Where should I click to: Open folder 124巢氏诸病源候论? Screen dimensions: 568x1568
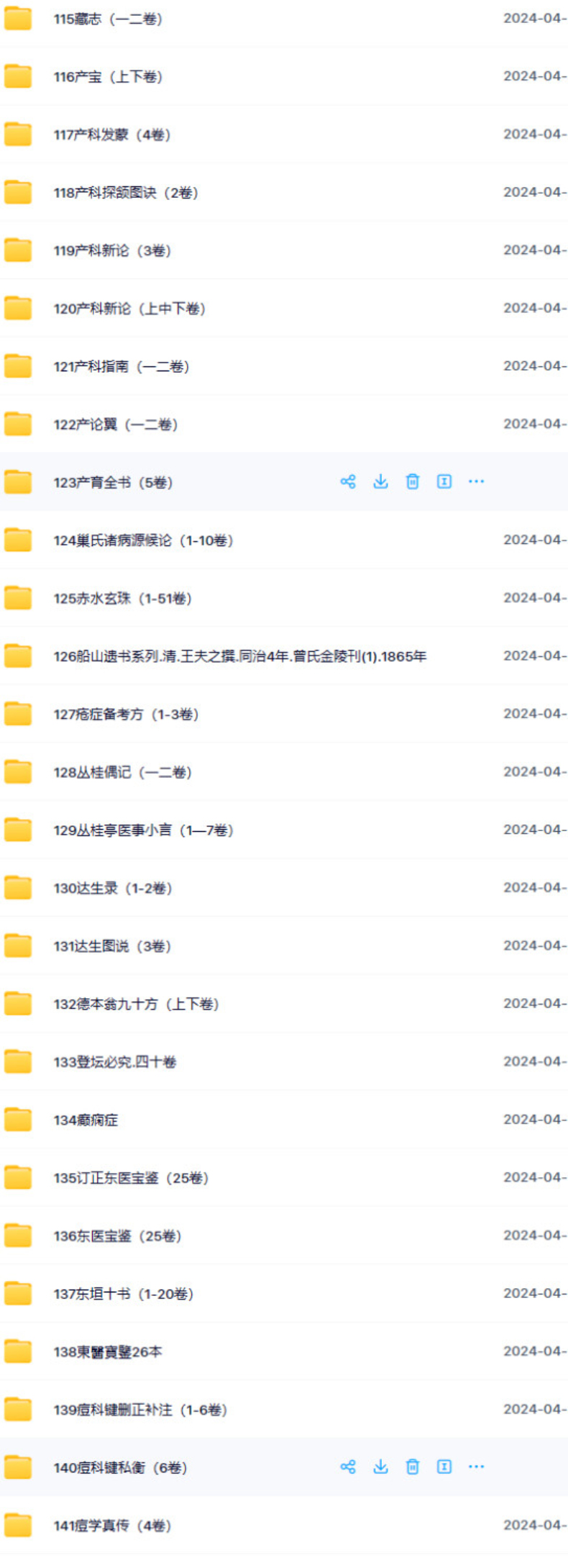143,540
